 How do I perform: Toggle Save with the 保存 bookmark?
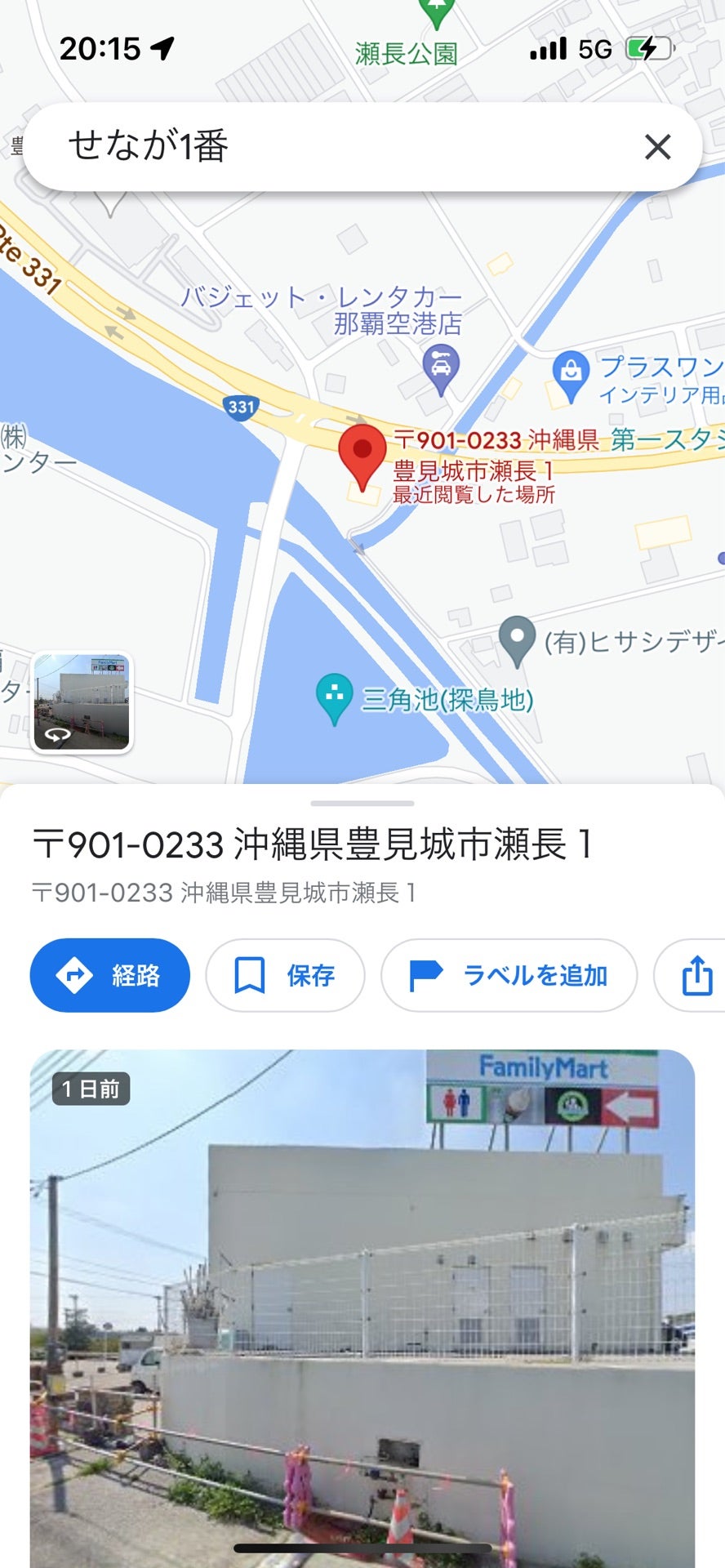(x=284, y=974)
